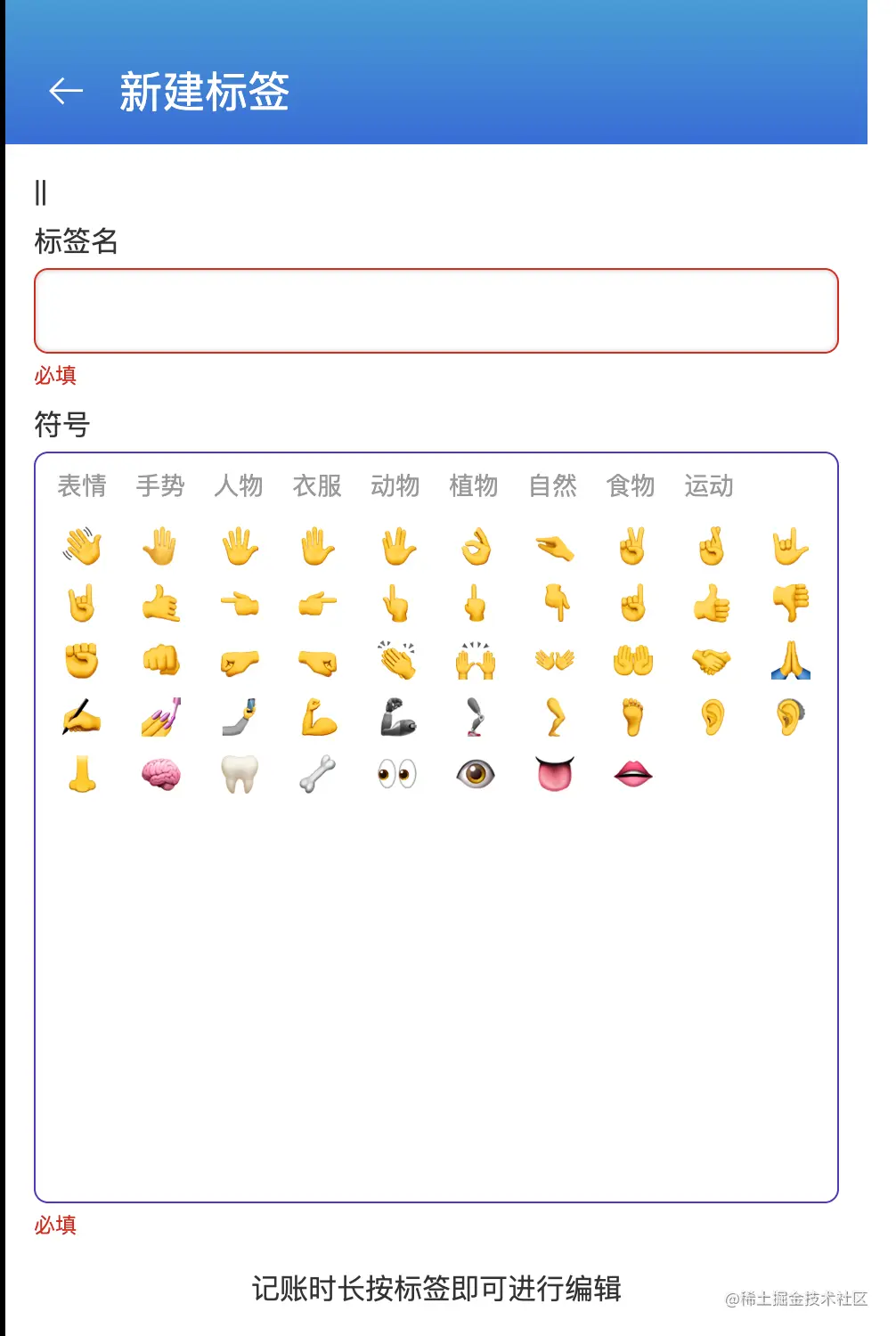The width and height of the screenshot is (896, 1336).
Task: Switch to the 动物 category tab
Action: [x=395, y=487]
